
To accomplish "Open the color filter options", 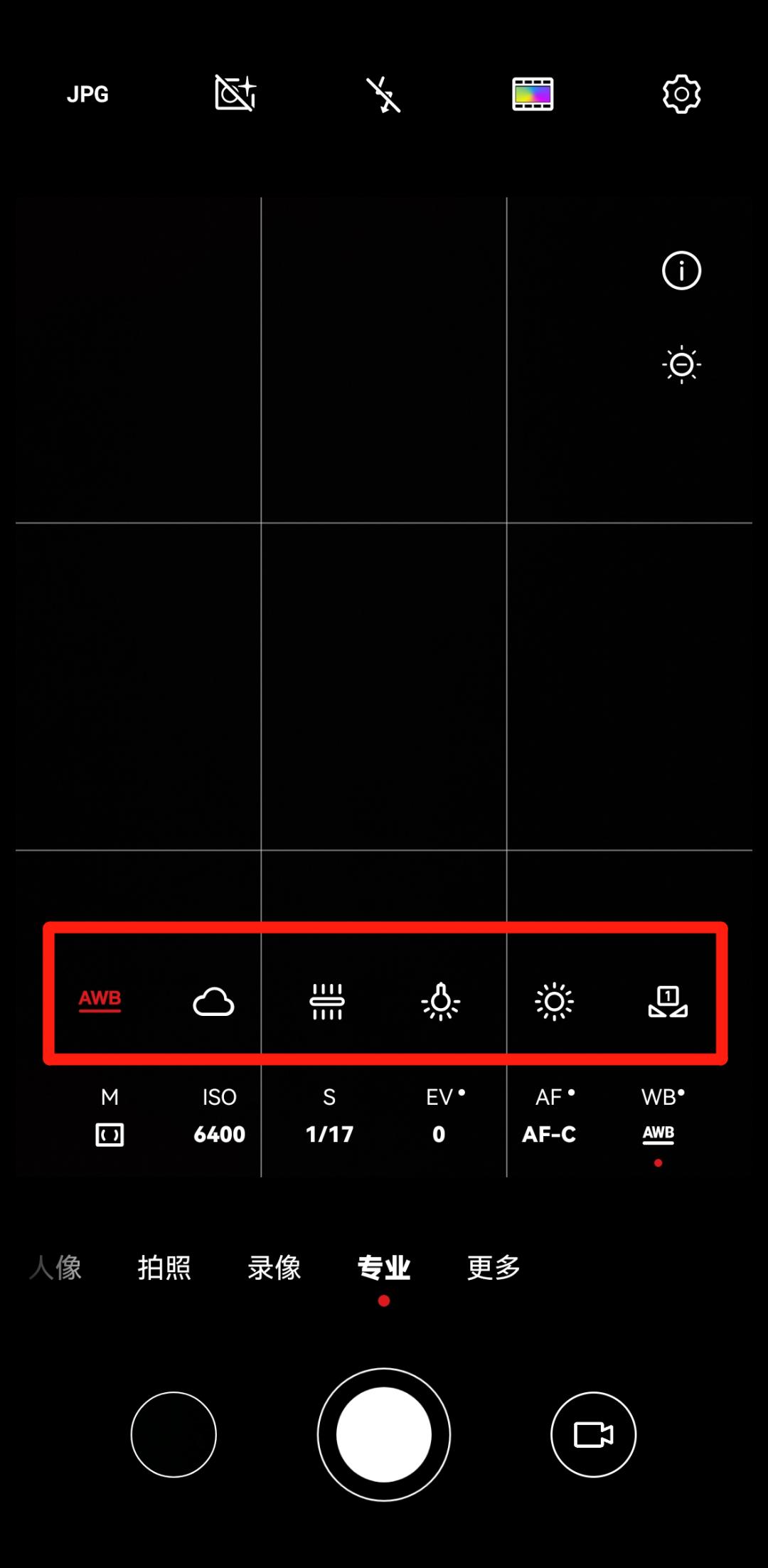I will tap(533, 94).
